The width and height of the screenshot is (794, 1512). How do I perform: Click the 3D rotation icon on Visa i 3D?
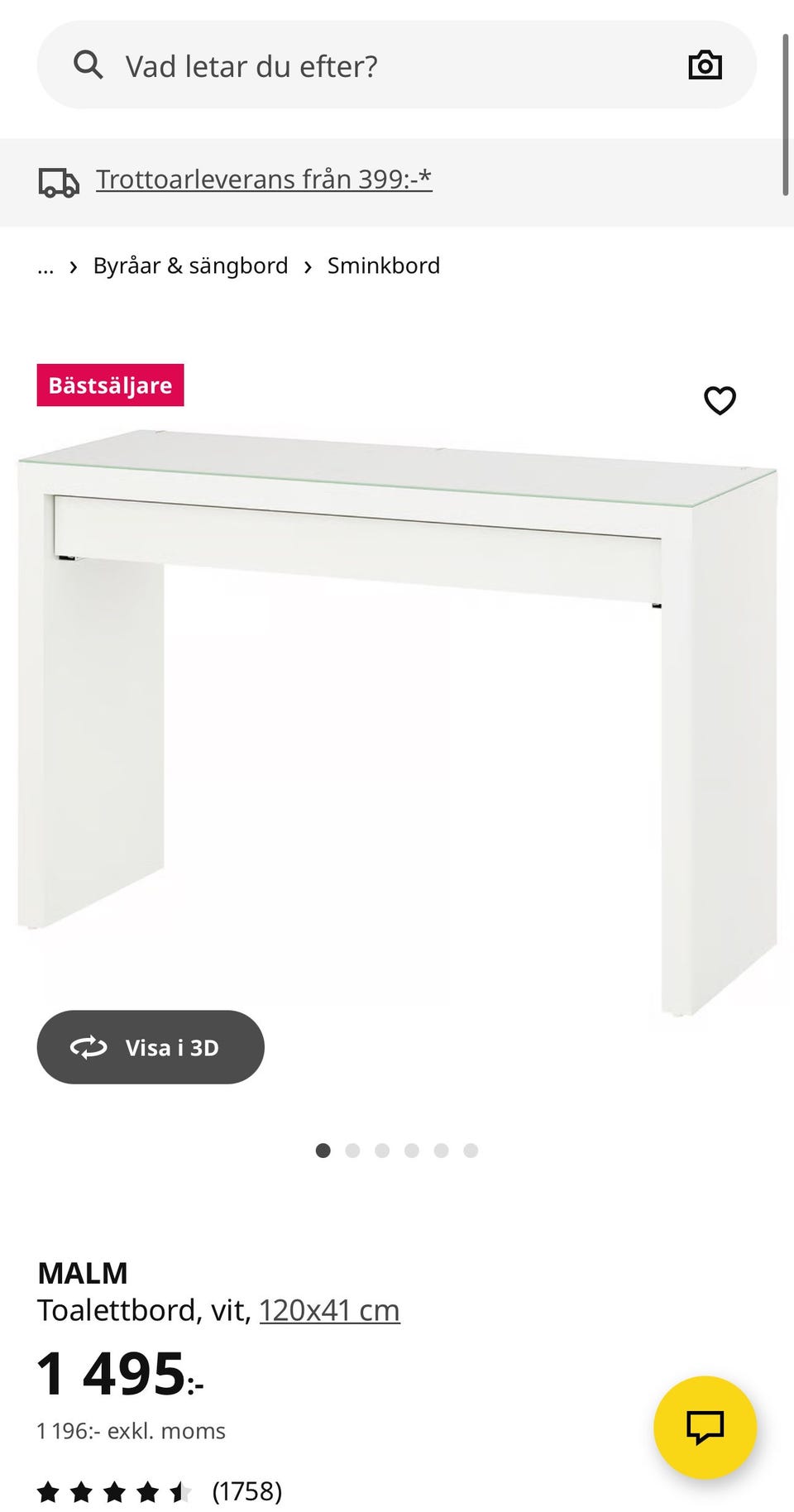tap(89, 1046)
